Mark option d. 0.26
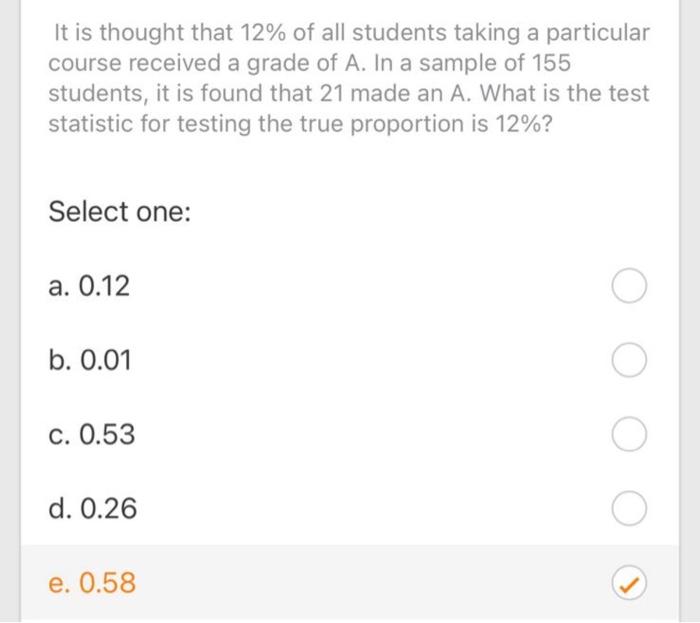 click(x=629, y=509)
